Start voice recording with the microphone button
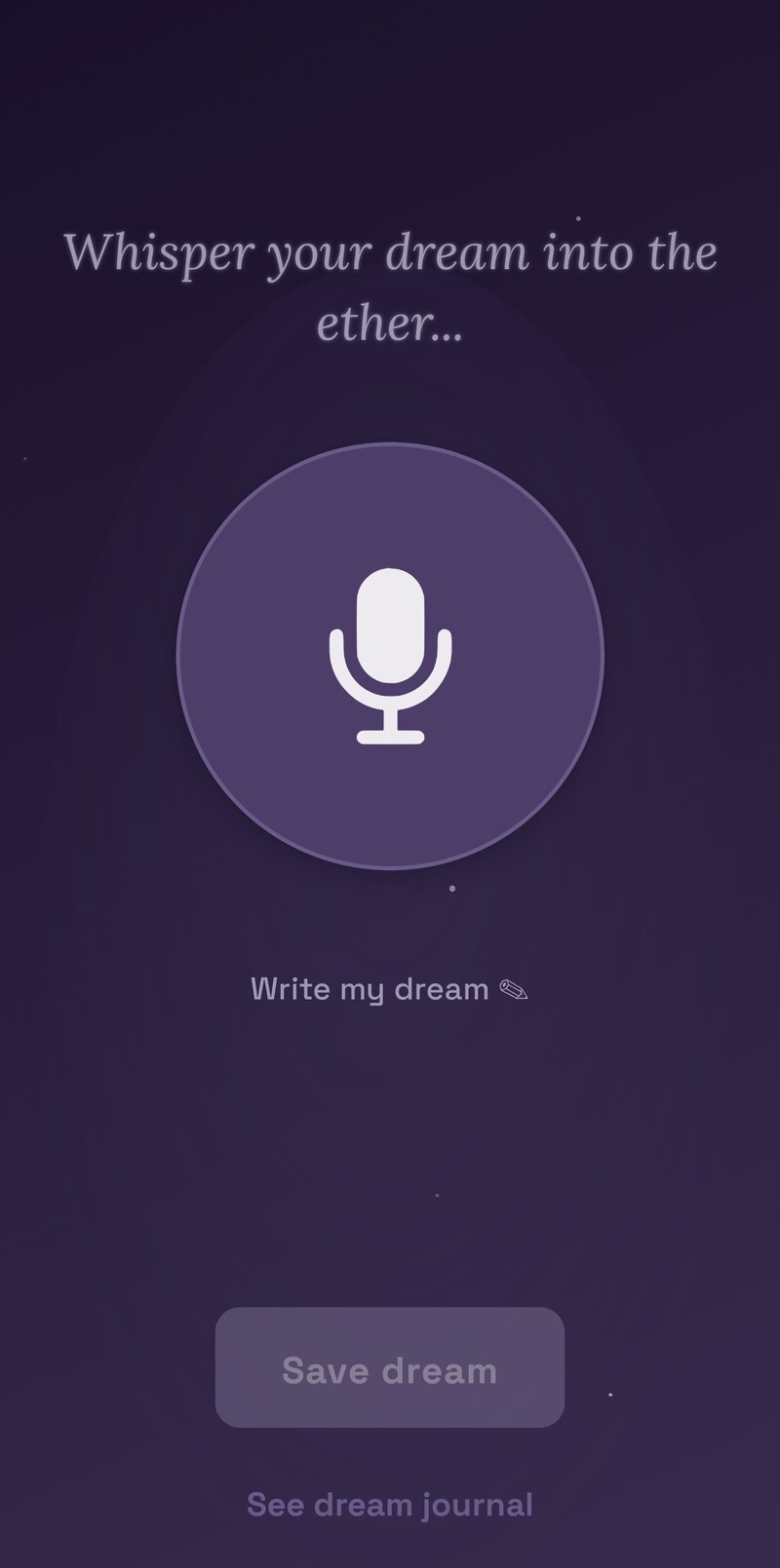780x1568 pixels. [390, 655]
